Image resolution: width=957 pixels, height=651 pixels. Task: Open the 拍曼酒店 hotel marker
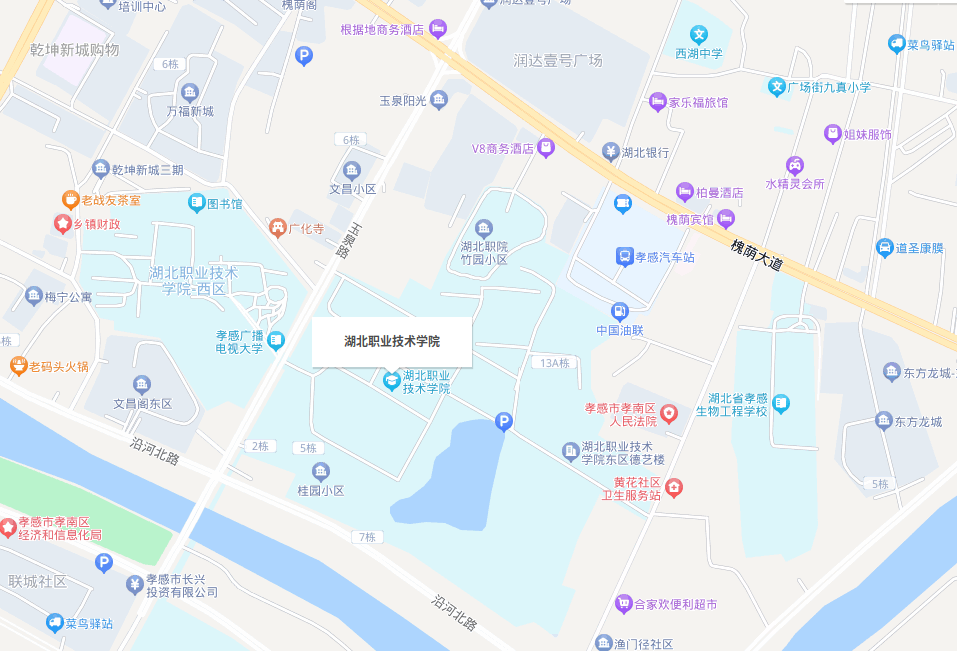click(x=684, y=191)
